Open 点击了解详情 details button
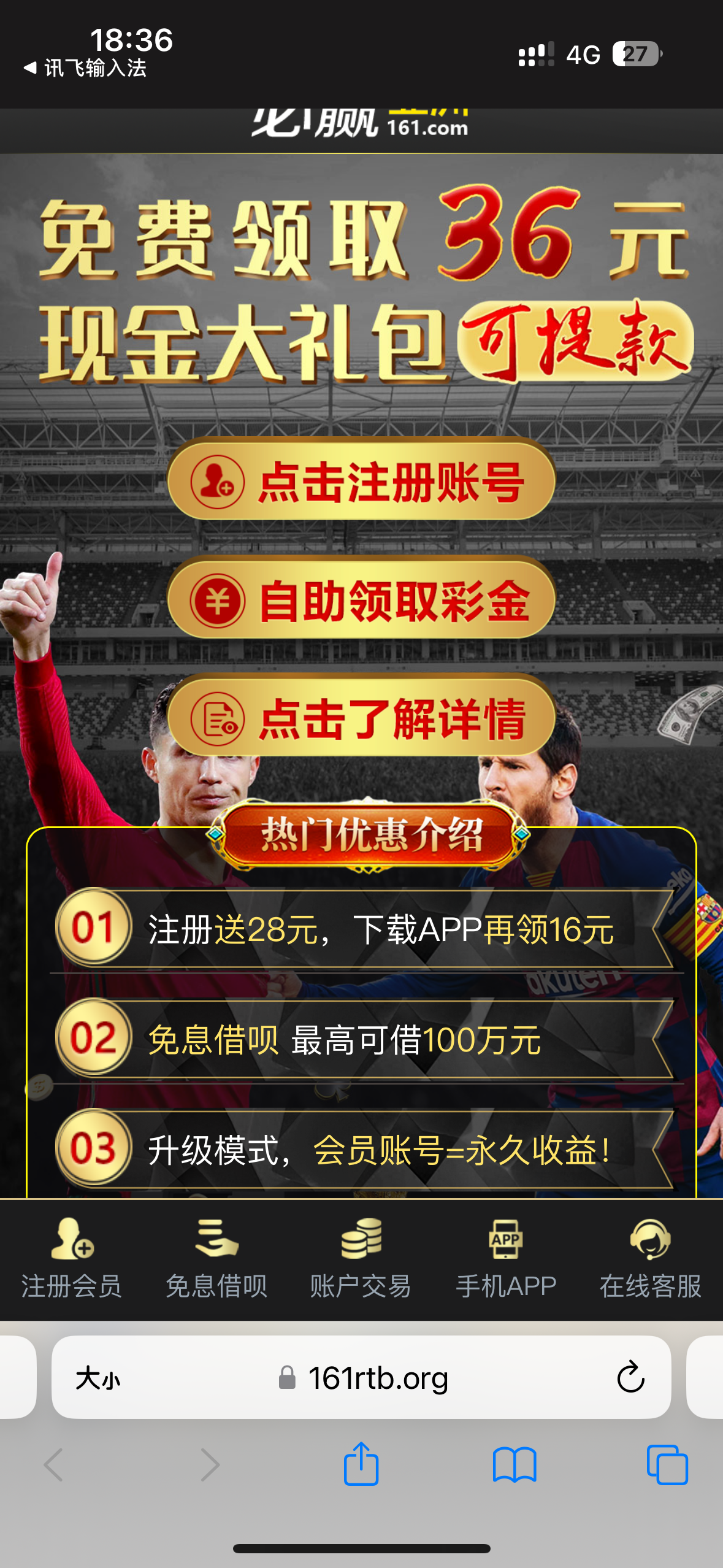723x1568 pixels. tap(361, 718)
